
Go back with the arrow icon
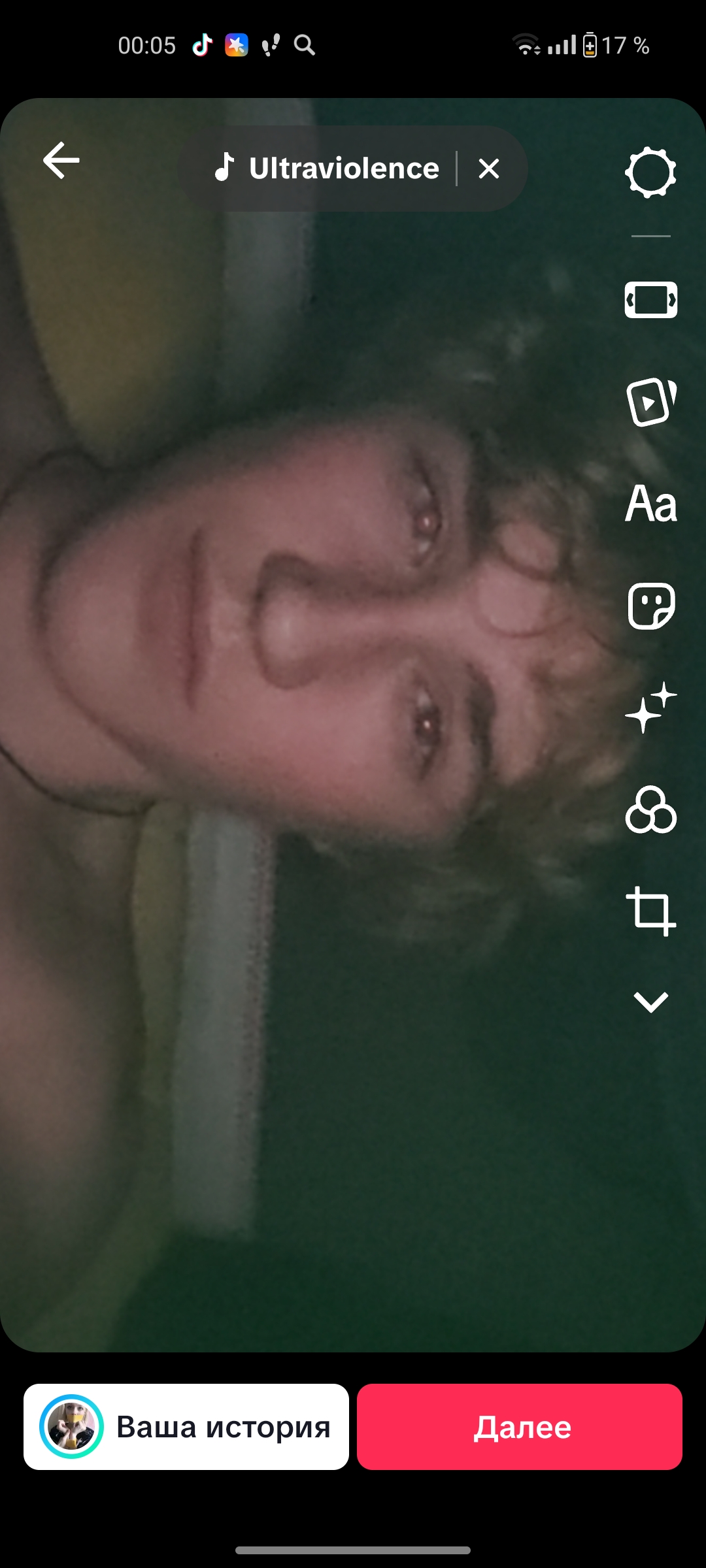61,160
